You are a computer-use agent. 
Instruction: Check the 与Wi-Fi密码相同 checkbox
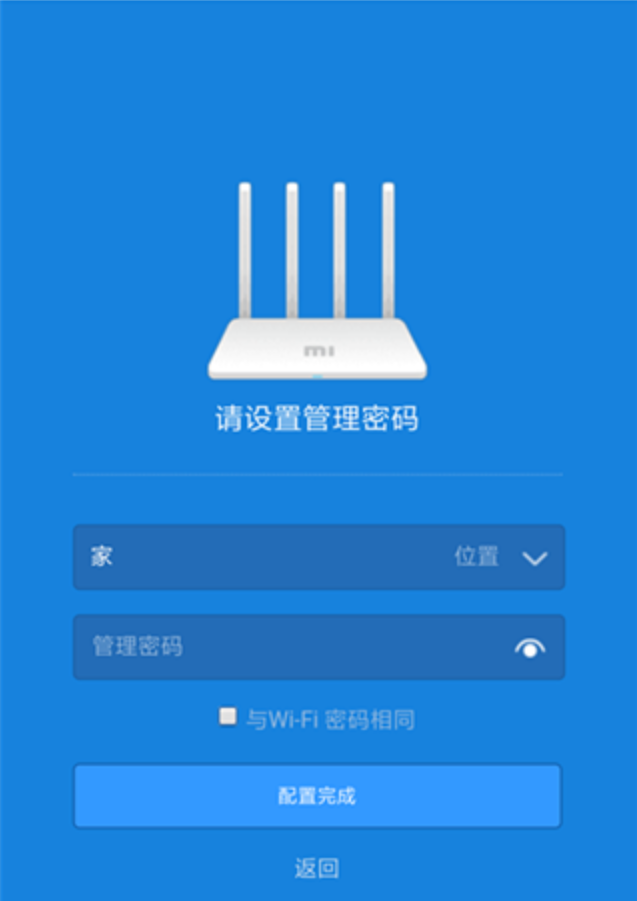(x=228, y=716)
